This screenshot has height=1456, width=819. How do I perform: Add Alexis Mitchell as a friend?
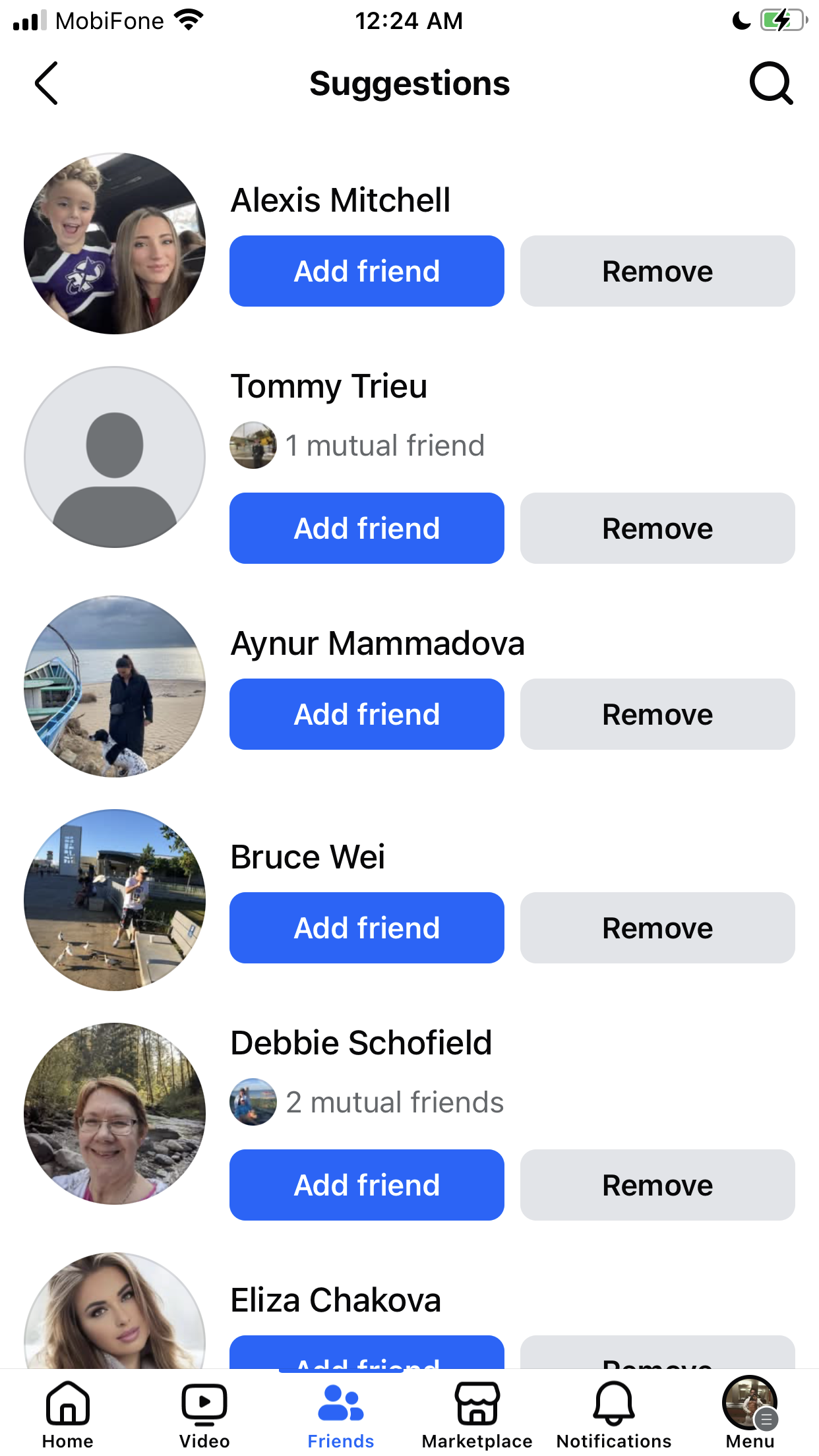[367, 271]
